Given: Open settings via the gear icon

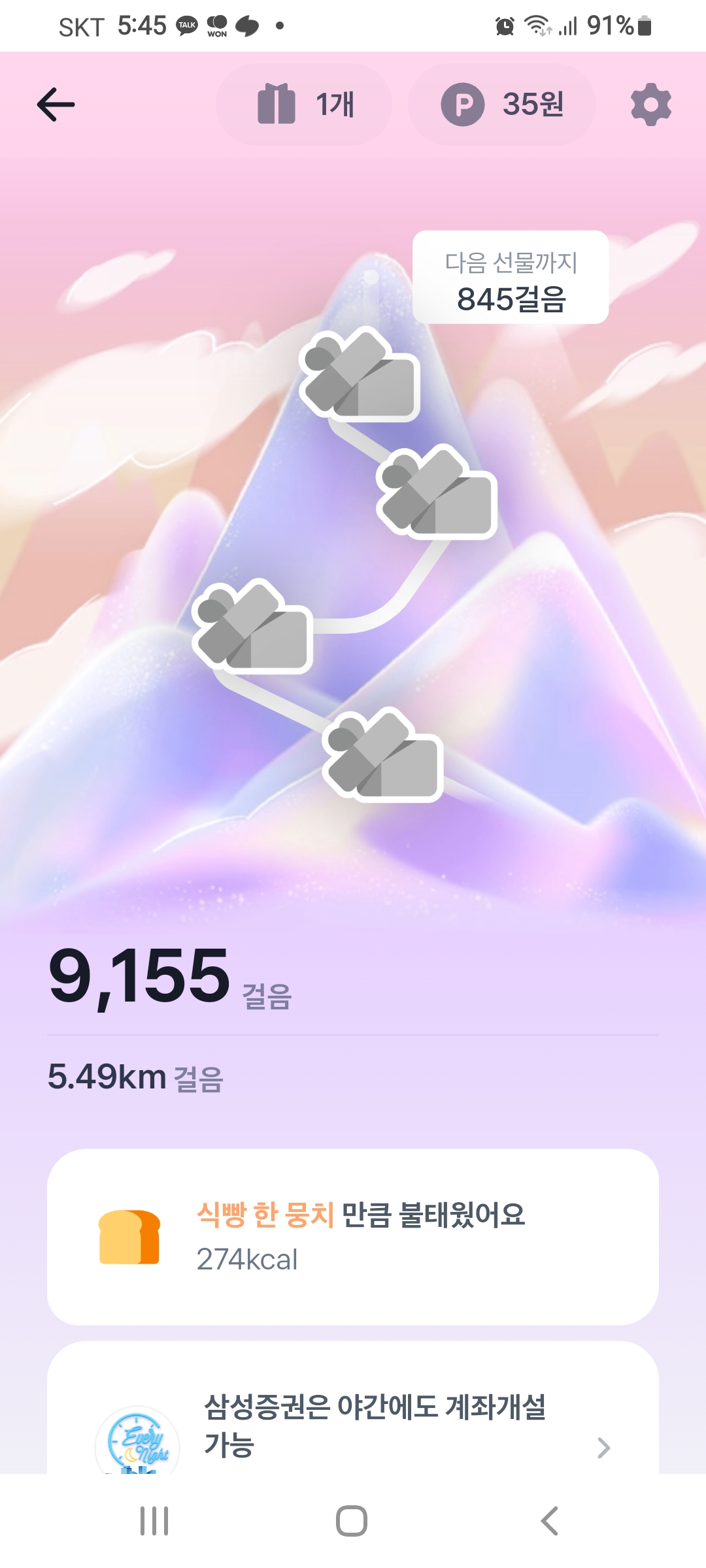Looking at the screenshot, I should point(650,105).
